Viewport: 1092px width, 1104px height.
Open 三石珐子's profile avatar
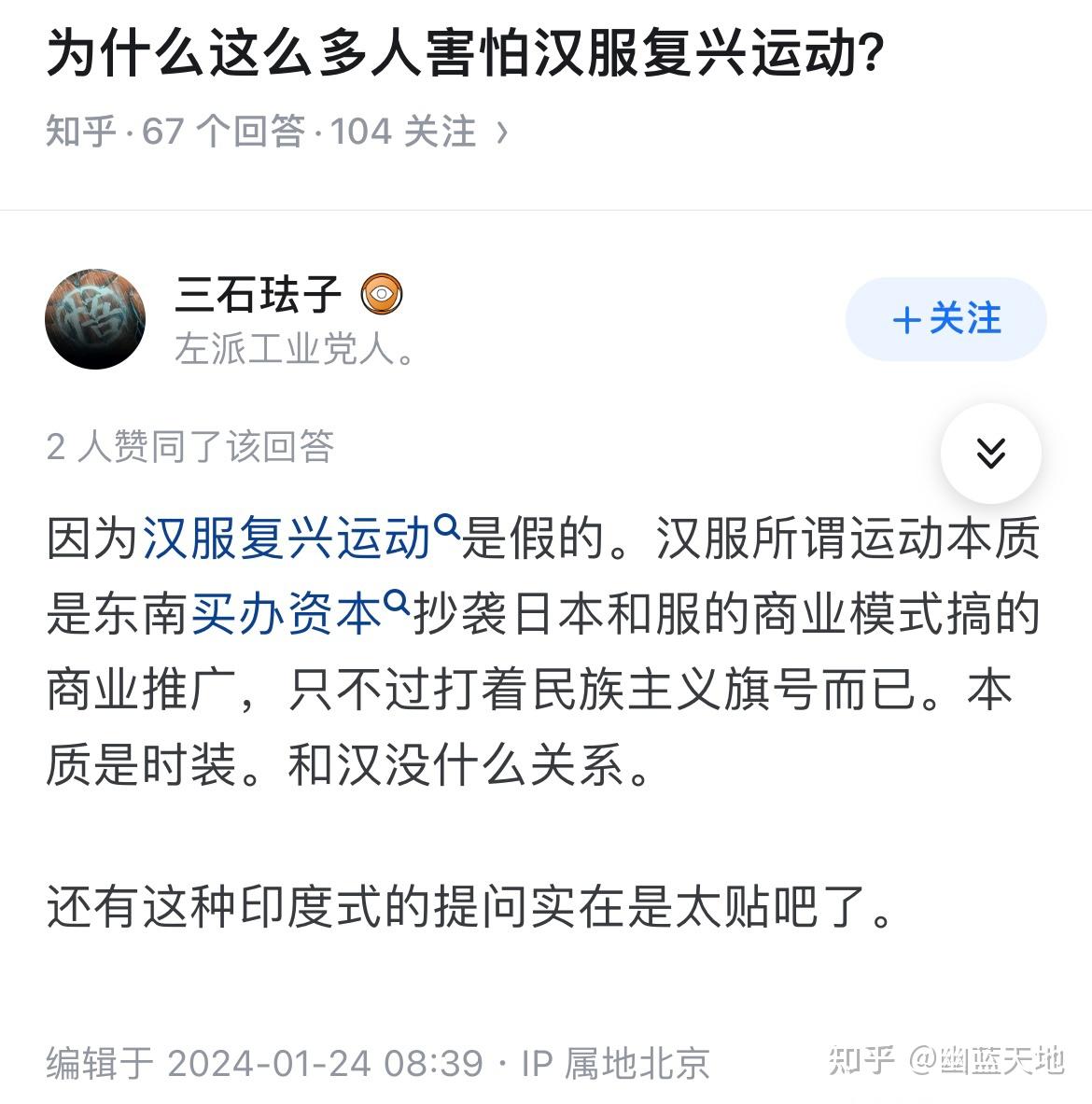click(x=95, y=319)
